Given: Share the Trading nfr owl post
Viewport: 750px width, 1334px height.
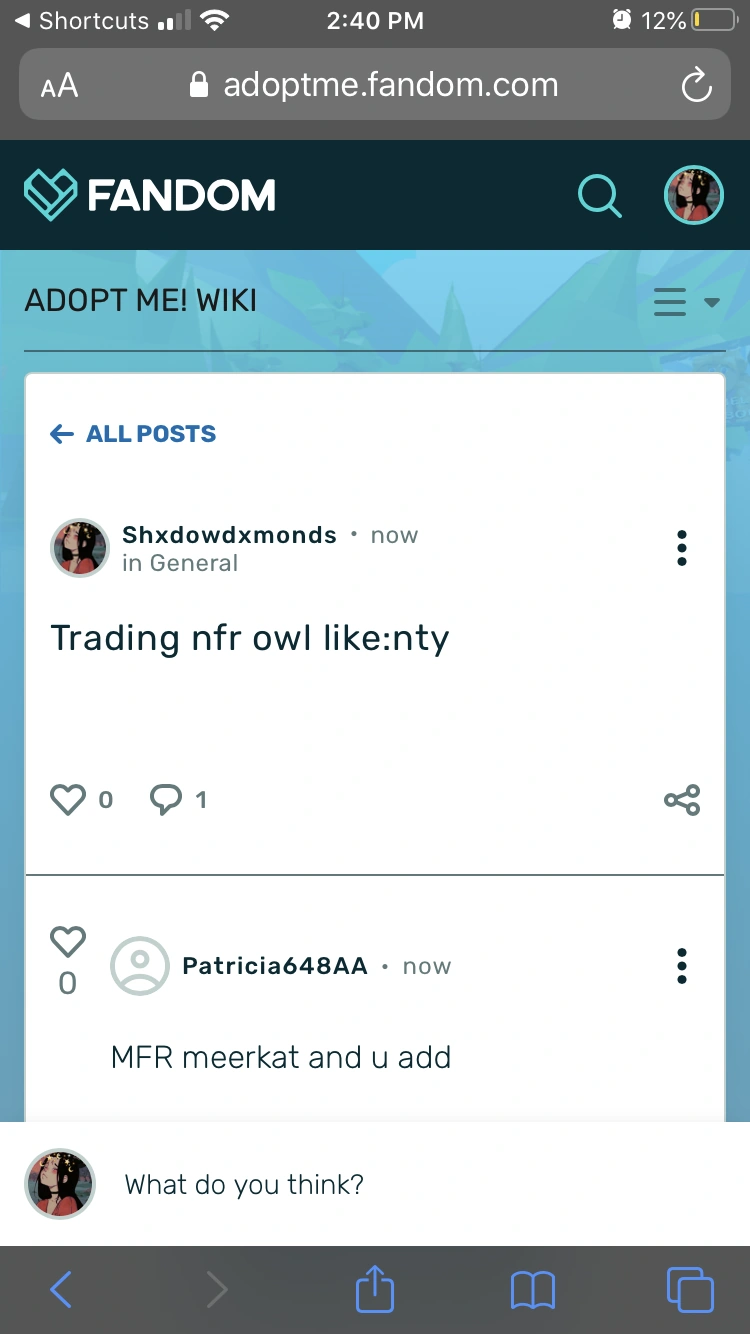Looking at the screenshot, I should coord(682,800).
